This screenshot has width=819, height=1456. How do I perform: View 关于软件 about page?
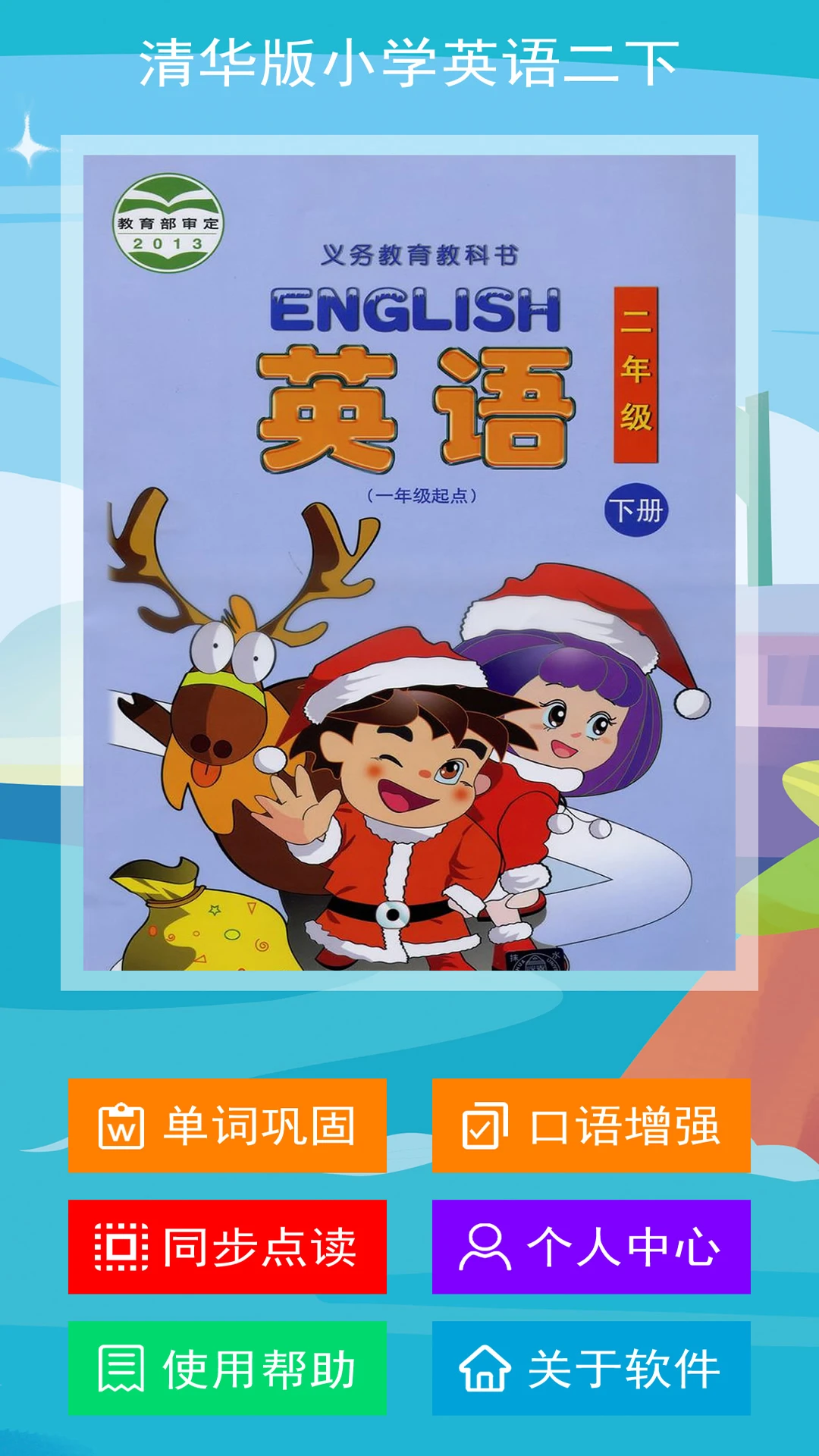tap(591, 1368)
